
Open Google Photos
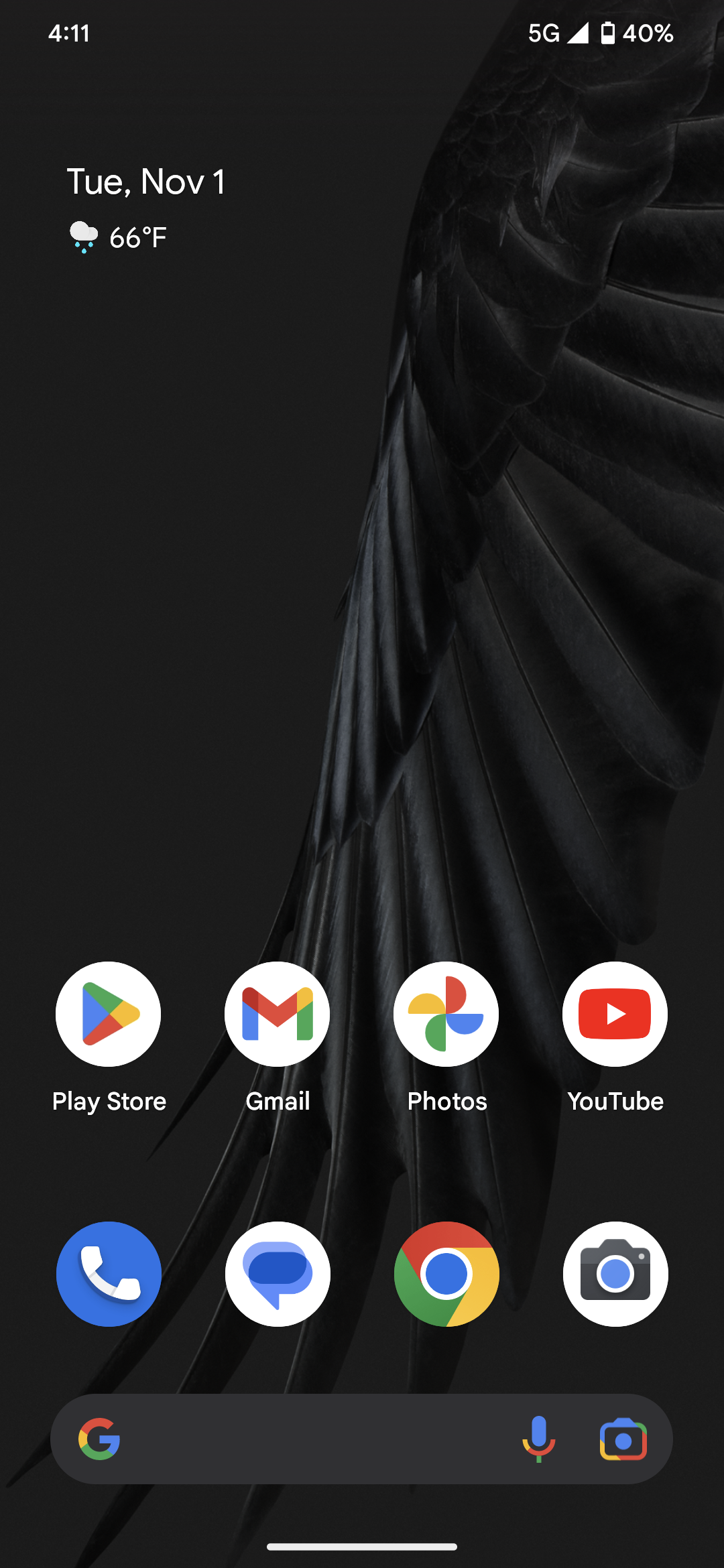coord(446,1014)
